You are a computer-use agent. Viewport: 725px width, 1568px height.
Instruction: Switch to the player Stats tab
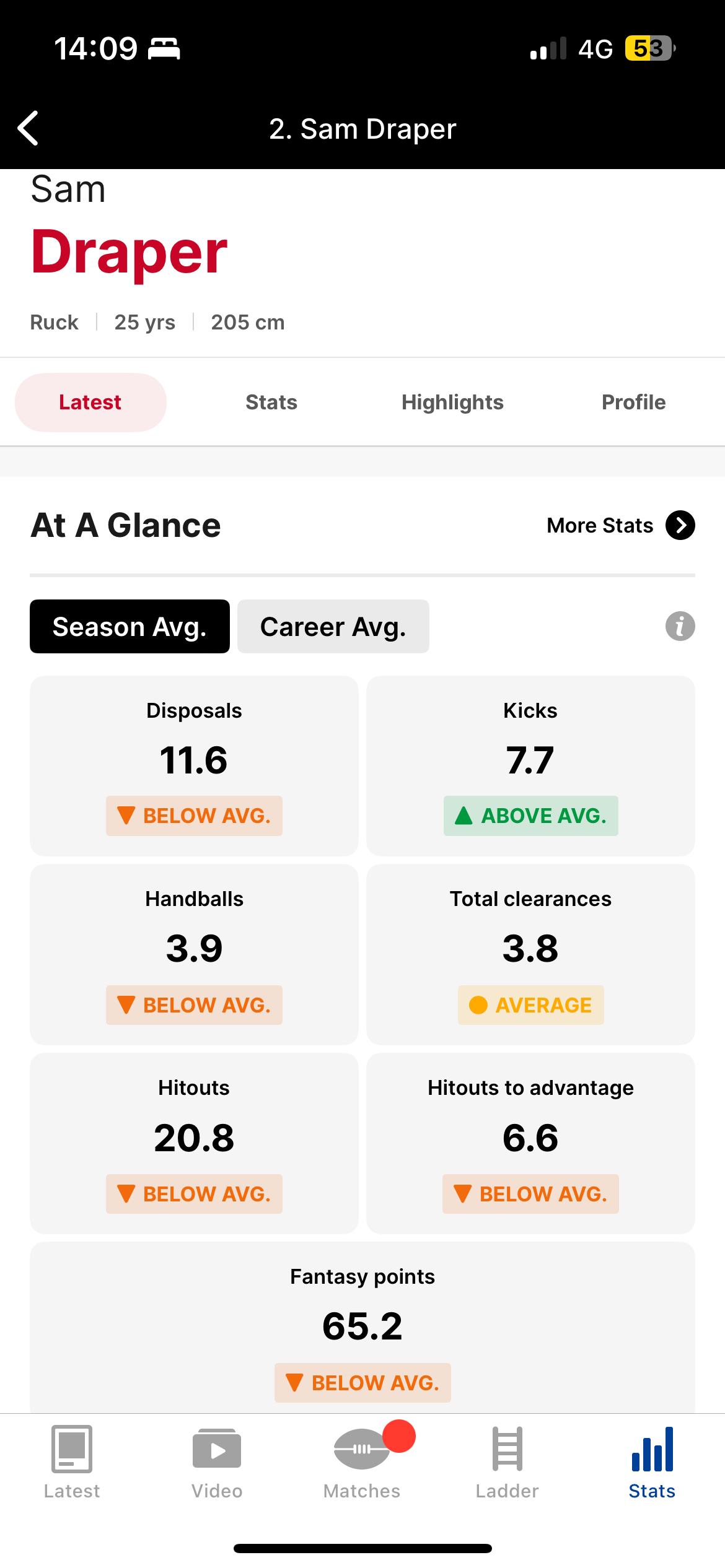(x=271, y=403)
